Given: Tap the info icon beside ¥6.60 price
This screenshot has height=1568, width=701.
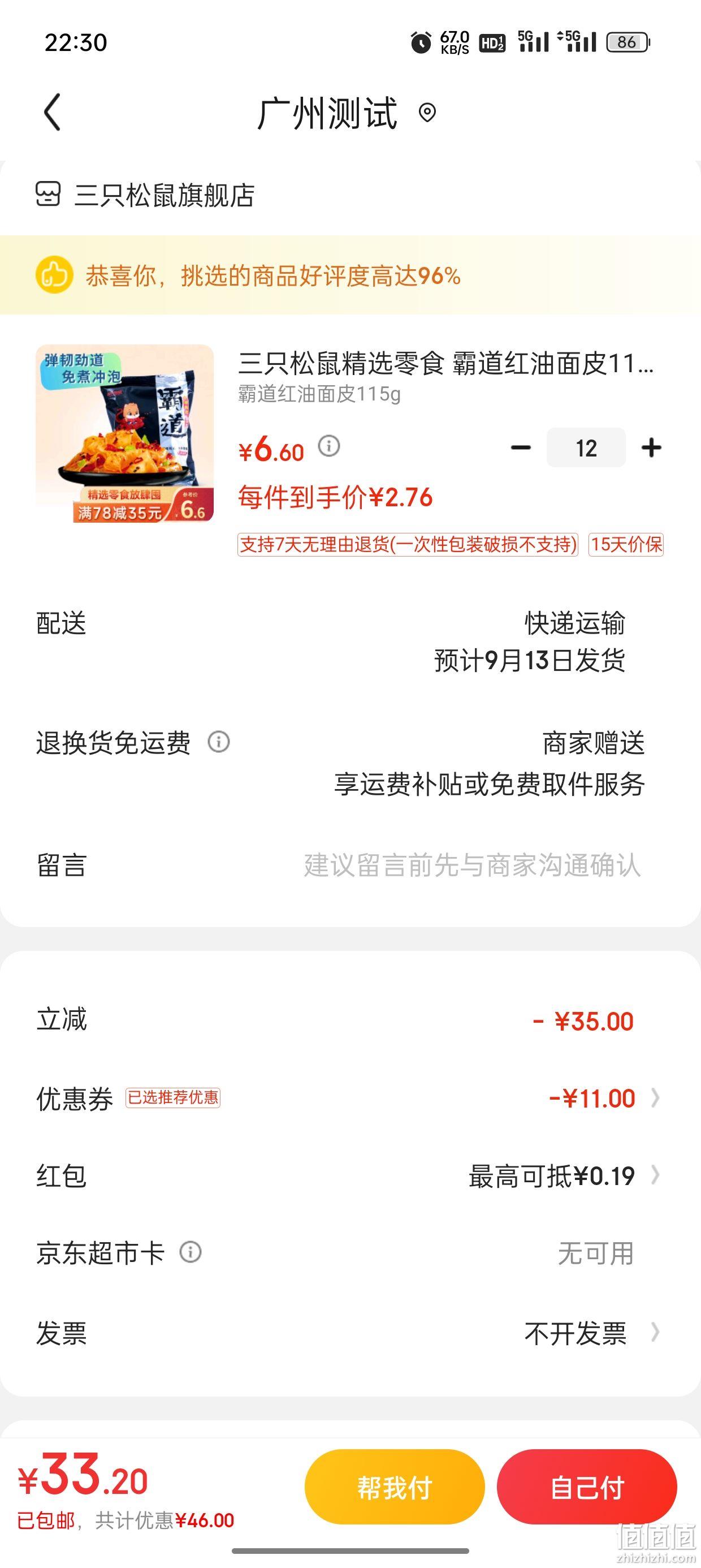Looking at the screenshot, I should 329,446.
